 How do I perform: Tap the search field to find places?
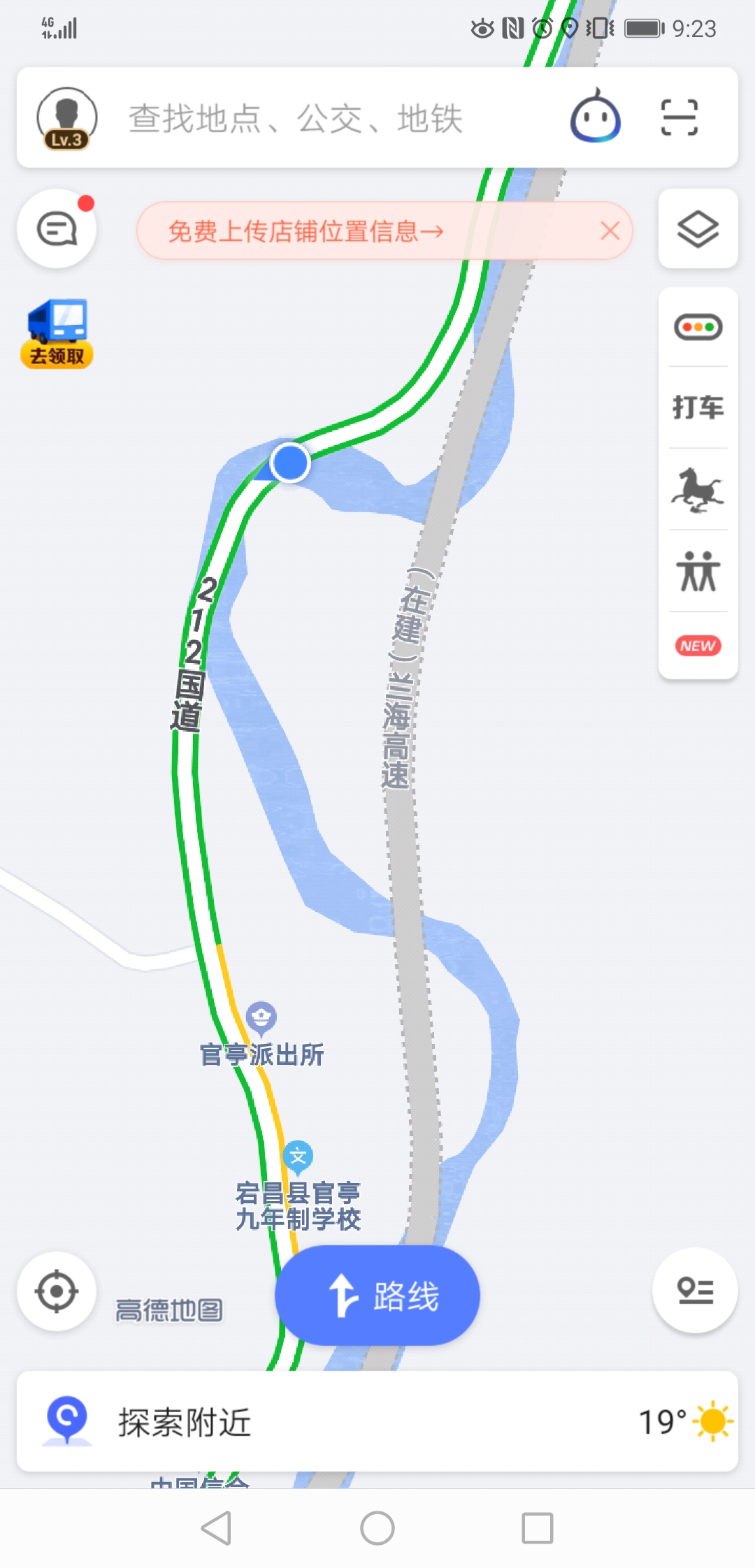click(x=294, y=119)
